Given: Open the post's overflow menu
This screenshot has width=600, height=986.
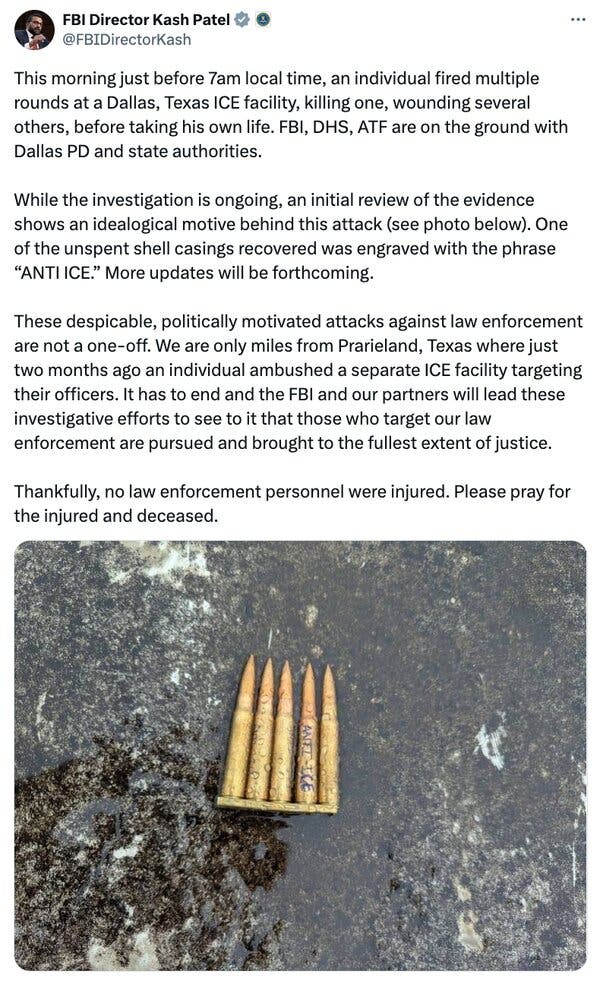Looking at the screenshot, I should [x=577, y=19].
